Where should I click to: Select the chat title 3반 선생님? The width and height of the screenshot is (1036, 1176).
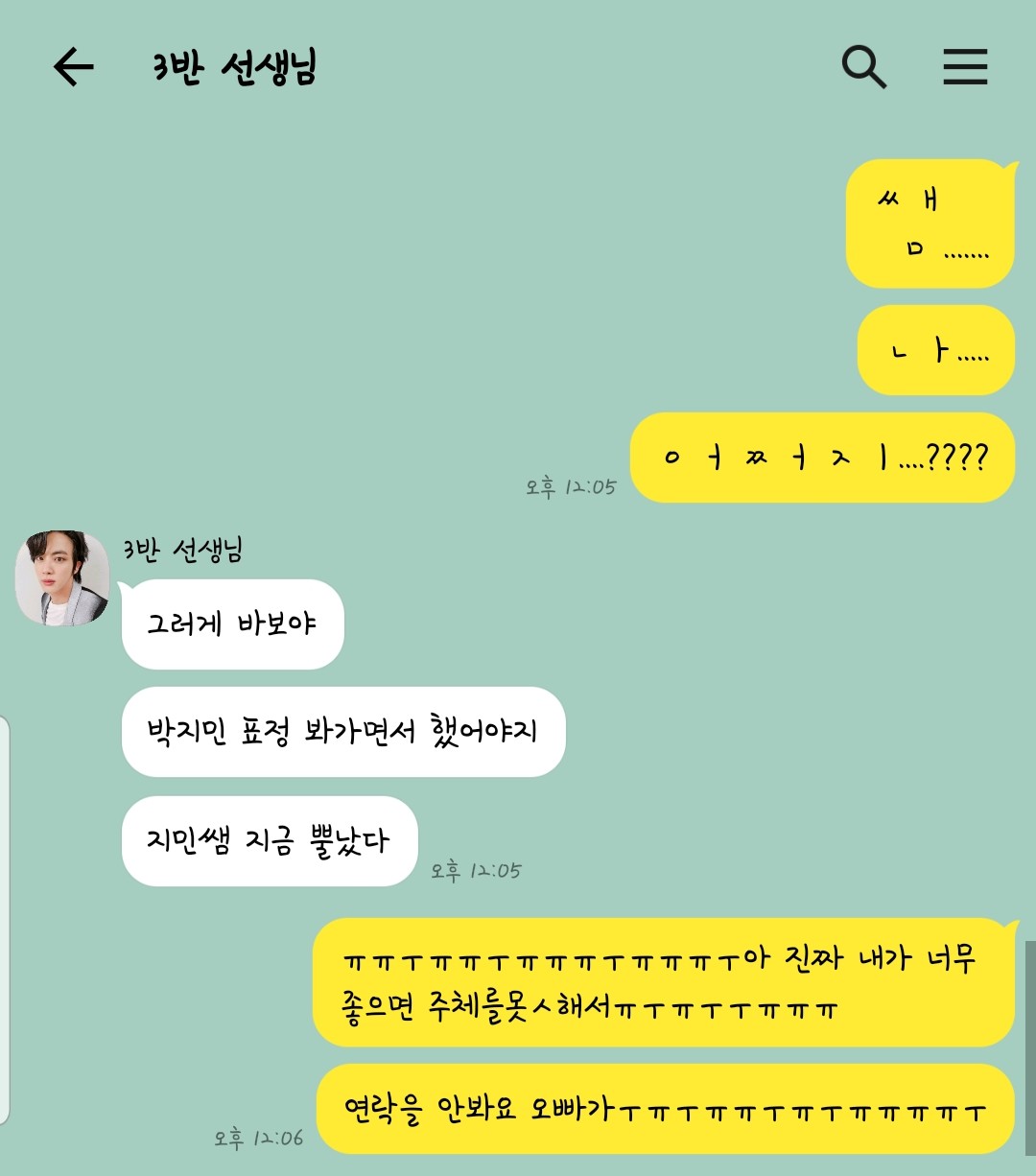[x=233, y=67]
